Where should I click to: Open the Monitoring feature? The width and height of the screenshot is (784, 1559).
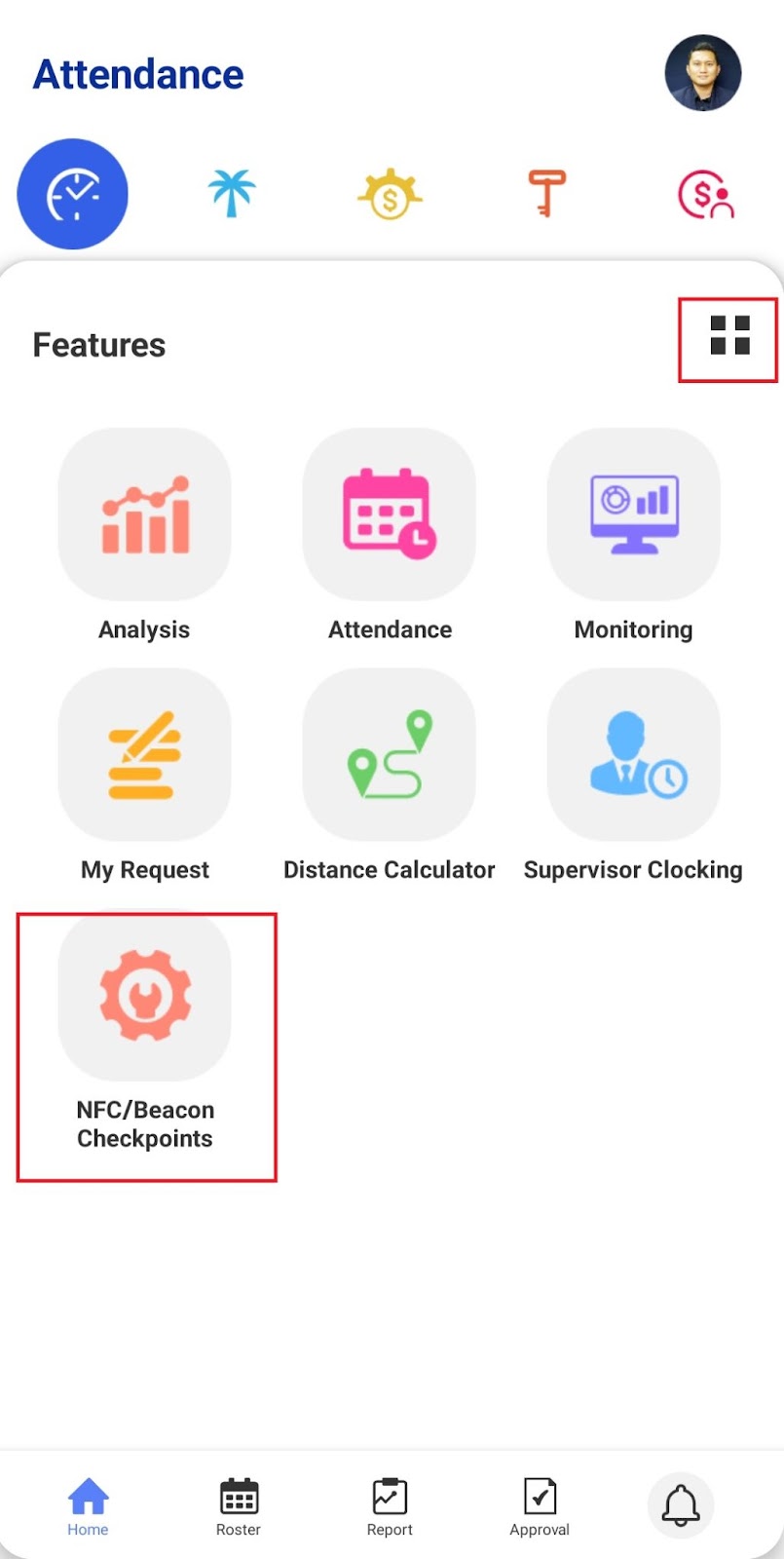click(x=633, y=536)
